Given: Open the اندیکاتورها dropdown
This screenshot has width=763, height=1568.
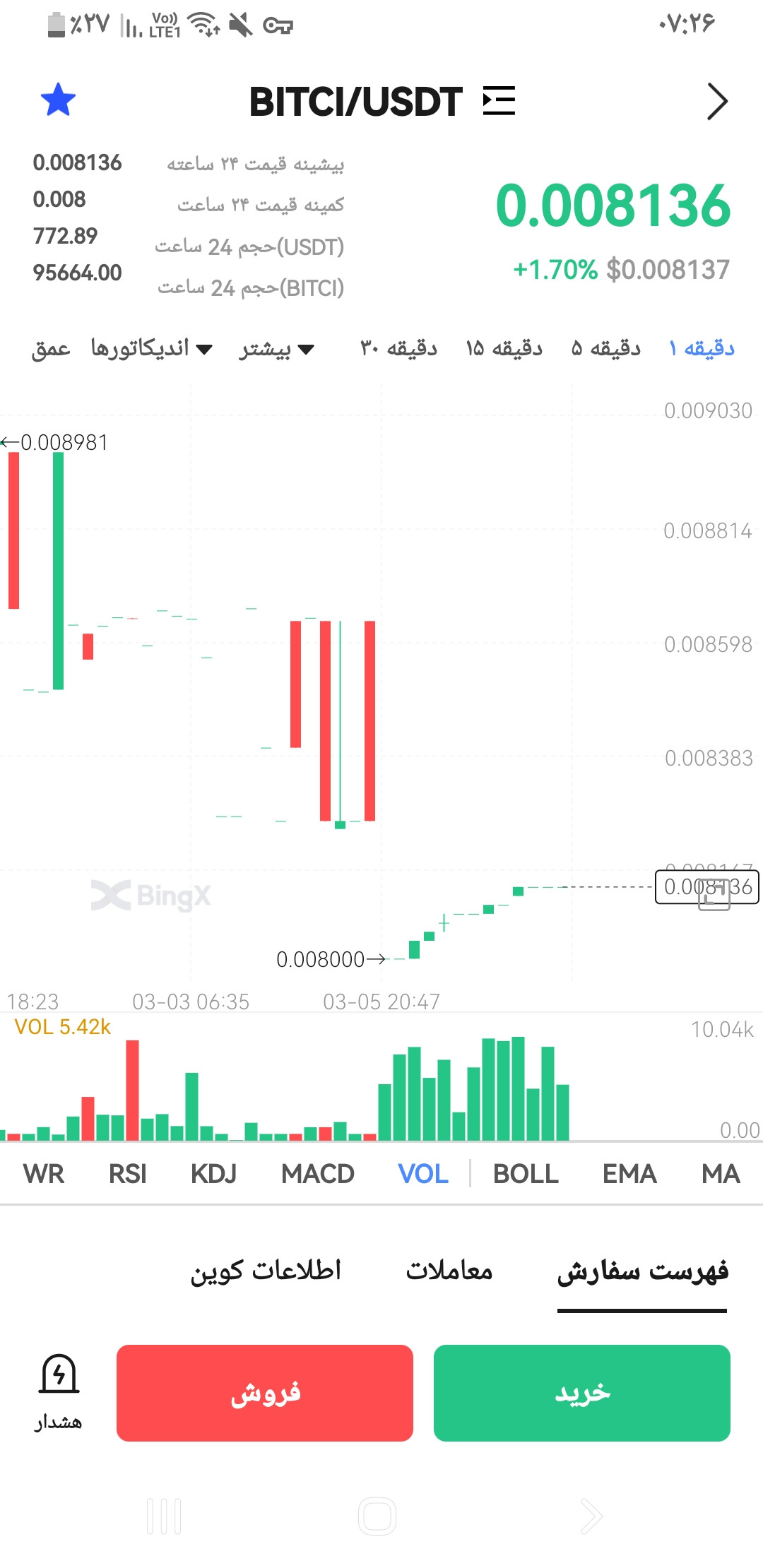Looking at the screenshot, I should coord(151,348).
